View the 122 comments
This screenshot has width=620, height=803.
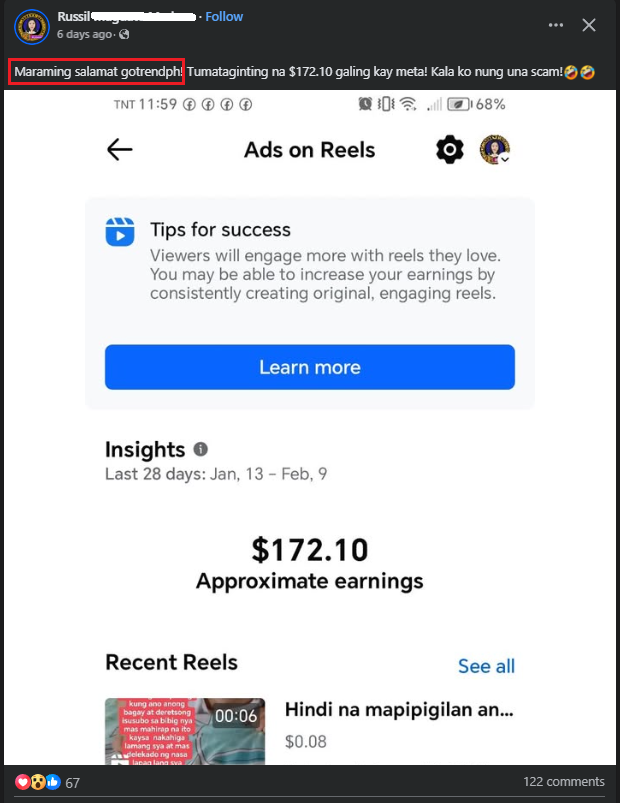click(x=563, y=782)
